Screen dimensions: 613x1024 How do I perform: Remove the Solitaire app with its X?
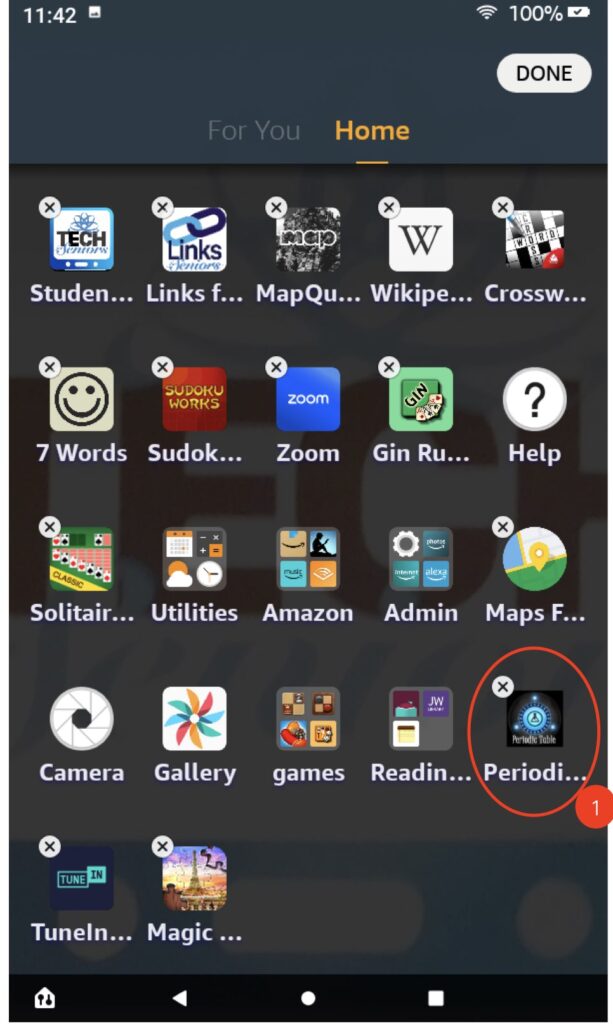click(x=50, y=526)
